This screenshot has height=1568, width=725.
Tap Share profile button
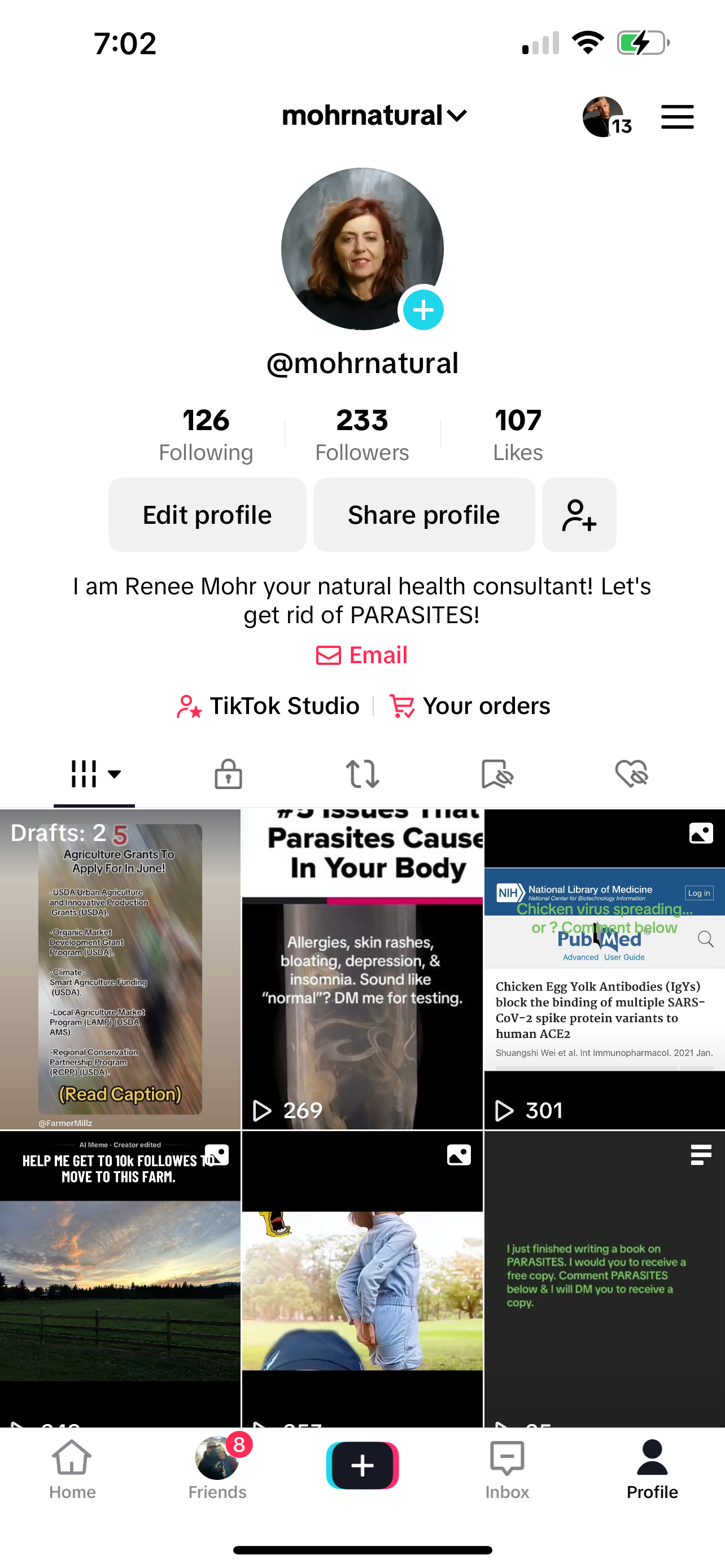423,515
